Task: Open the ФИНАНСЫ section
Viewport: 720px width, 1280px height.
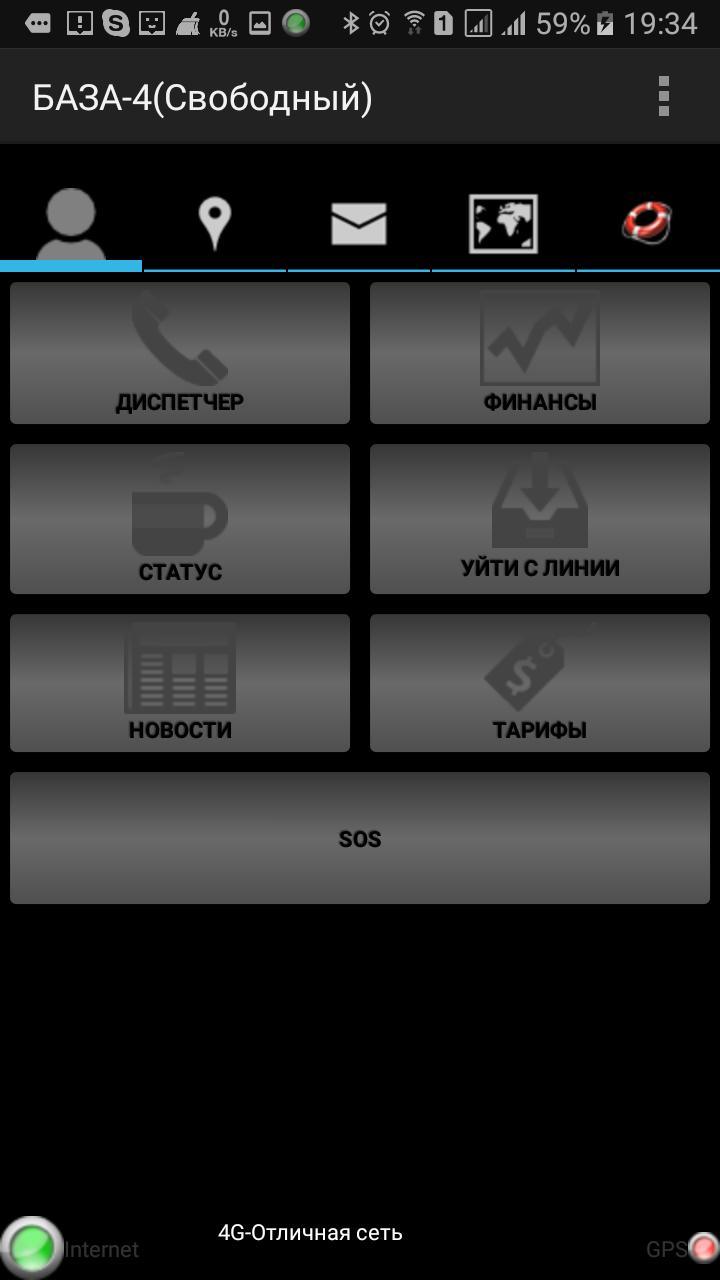Action: [x=540, y=353]
